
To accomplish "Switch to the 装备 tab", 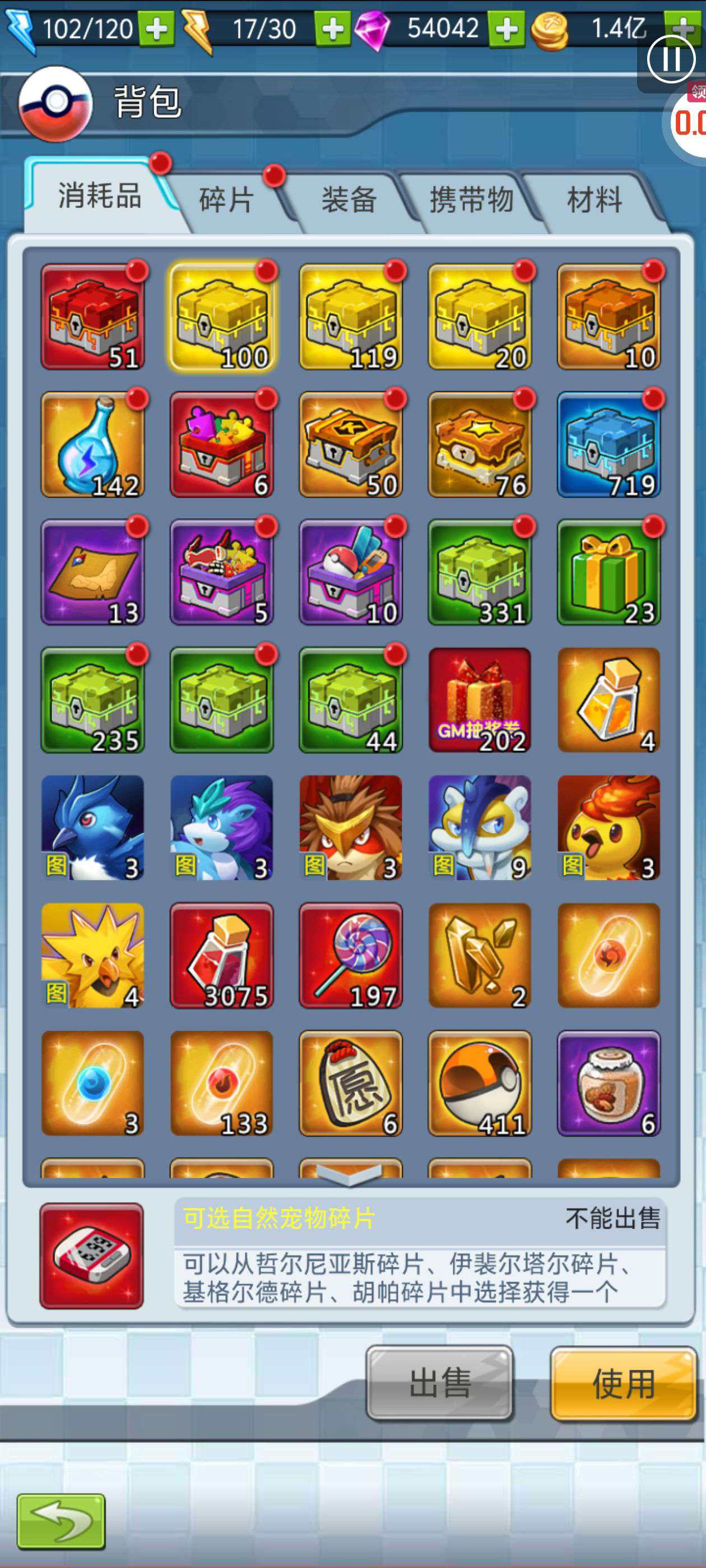I will tap(349, 201).
